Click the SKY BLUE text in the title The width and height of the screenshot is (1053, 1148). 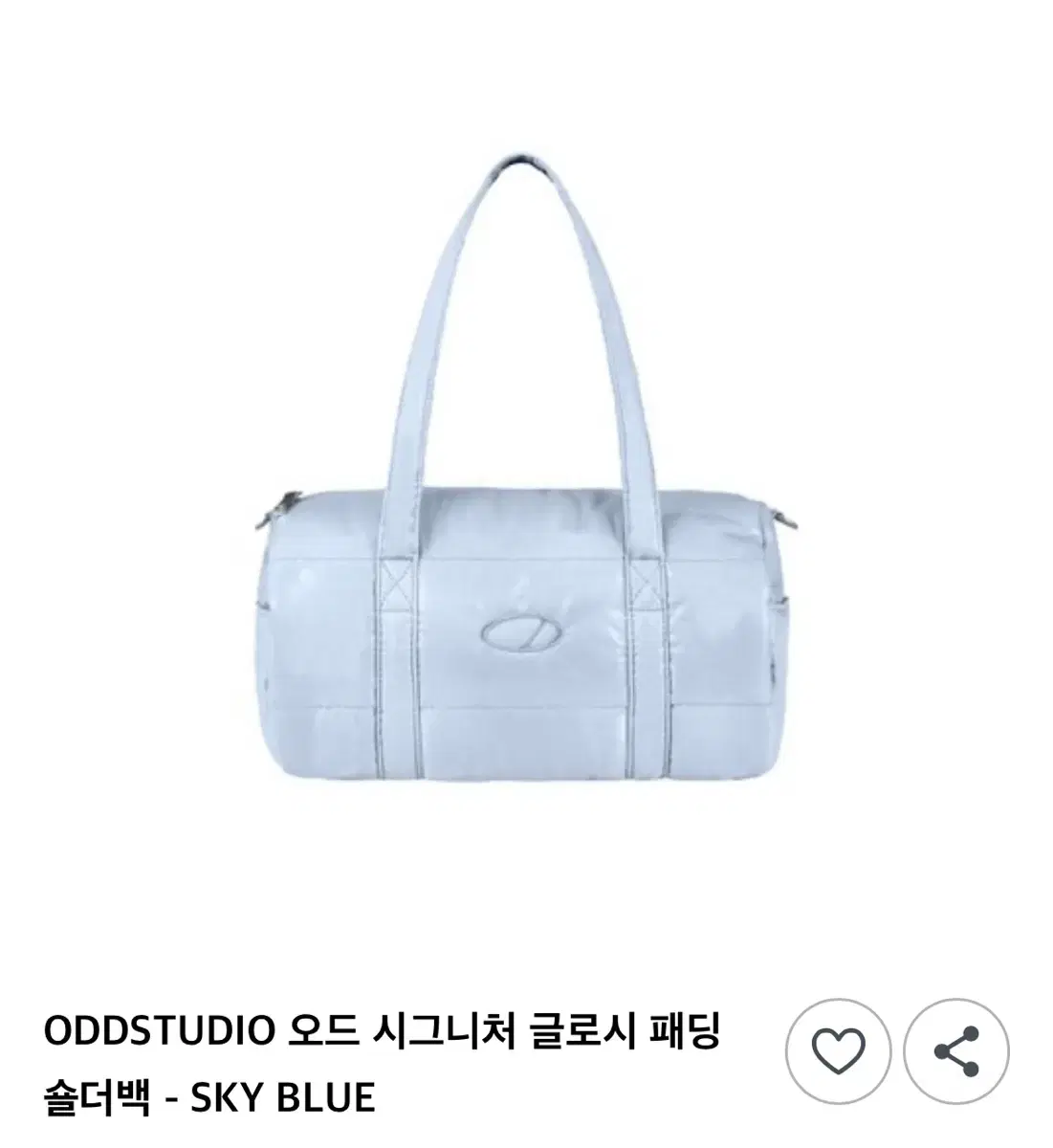click(x=284, y=1094)
